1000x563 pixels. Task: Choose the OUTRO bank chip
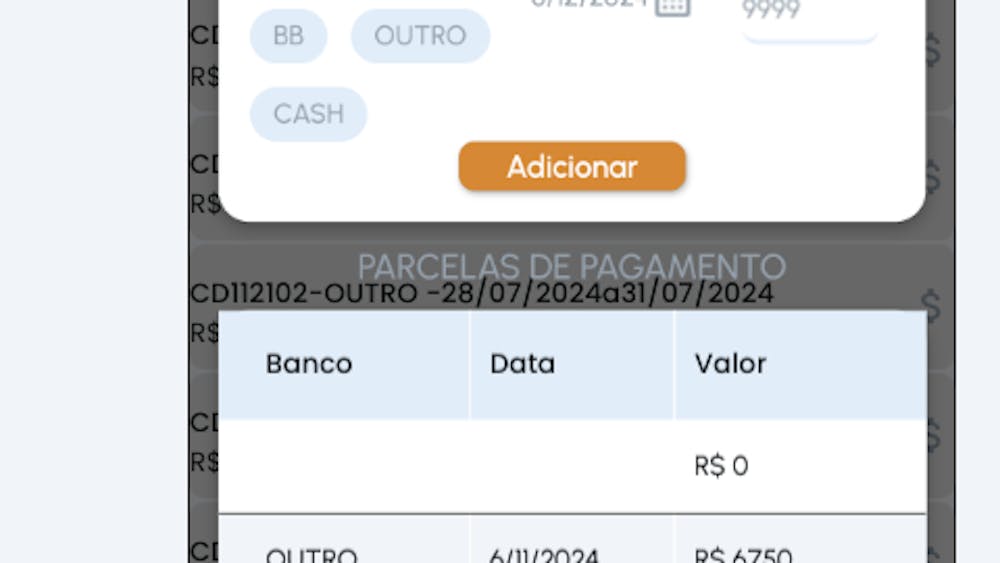[420, 36]
